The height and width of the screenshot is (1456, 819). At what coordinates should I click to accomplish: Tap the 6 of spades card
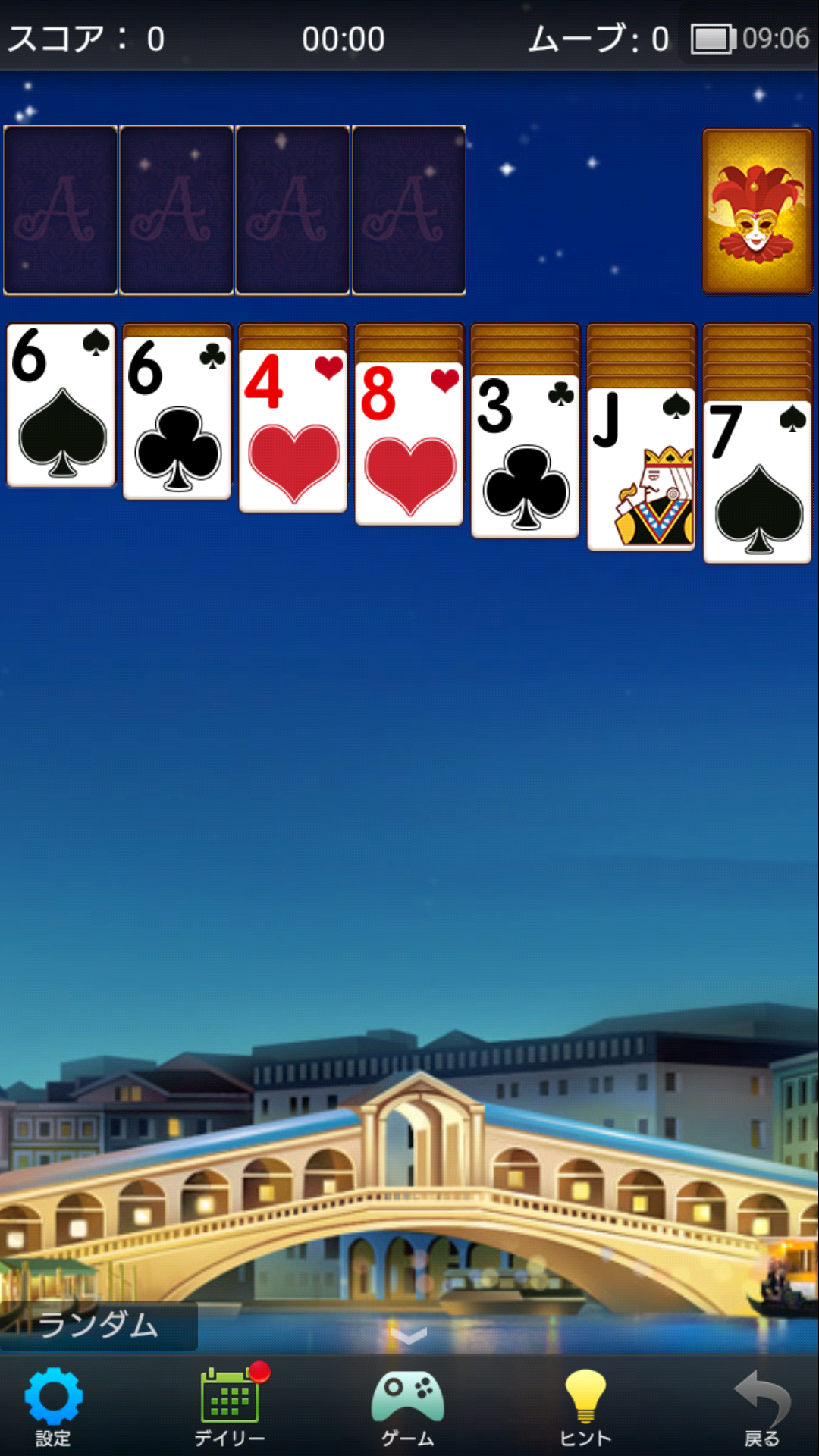[x=61, y=405]
